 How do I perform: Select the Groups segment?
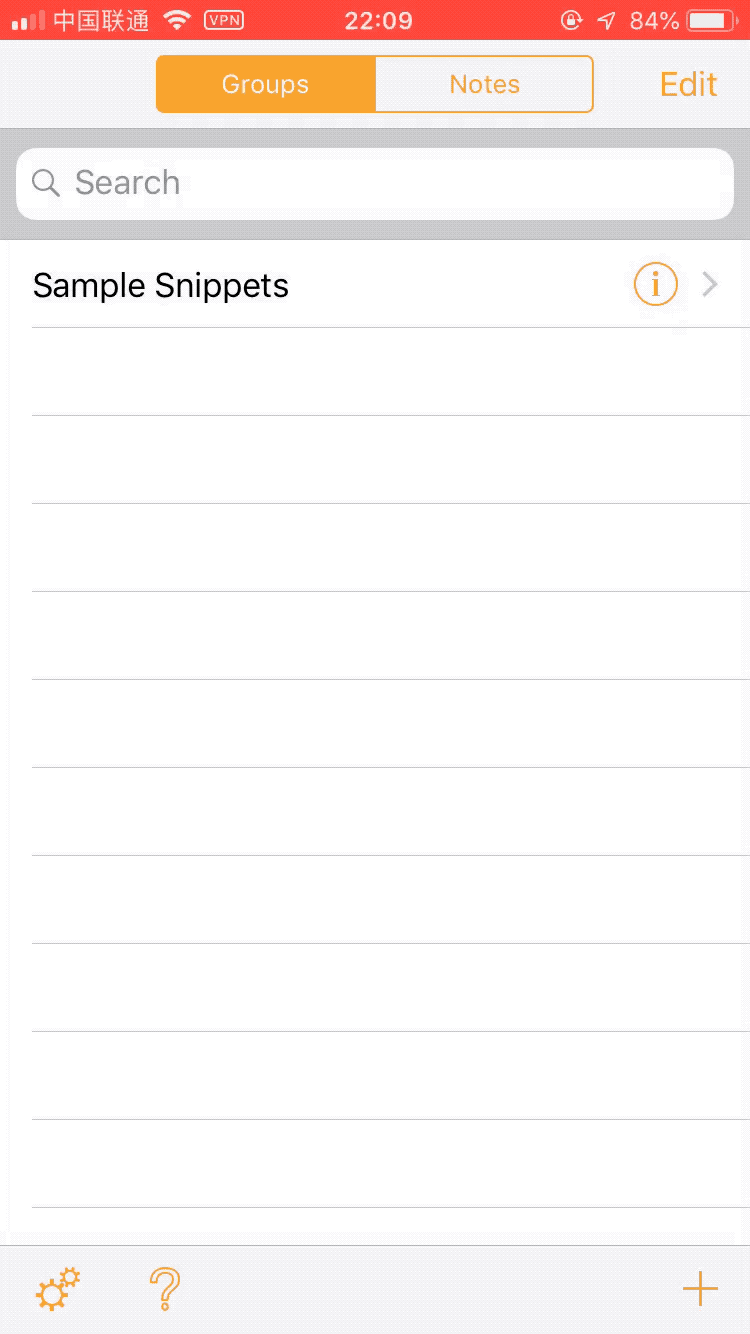pos(266,84)
